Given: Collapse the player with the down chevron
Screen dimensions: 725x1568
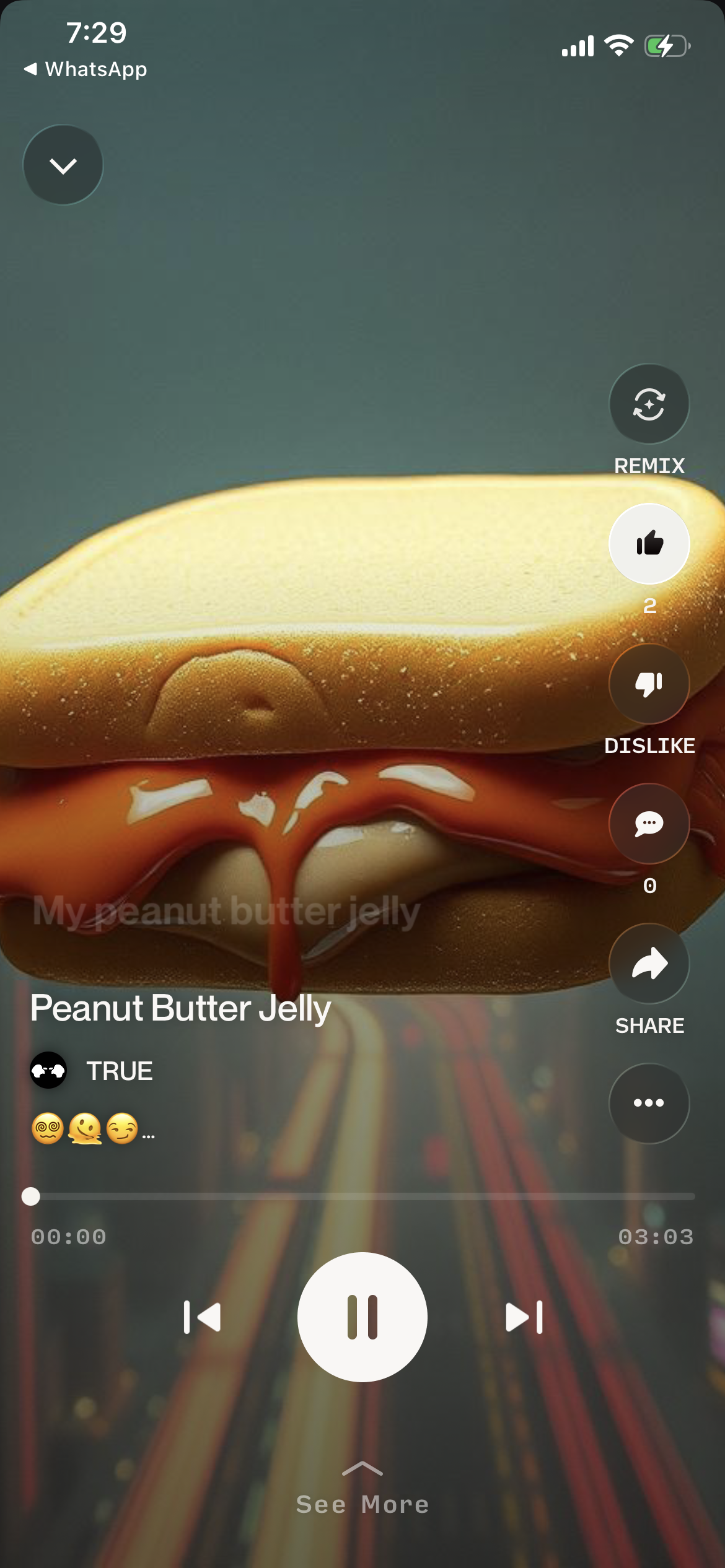Looking at the screenshot, I should click(63, 164).
